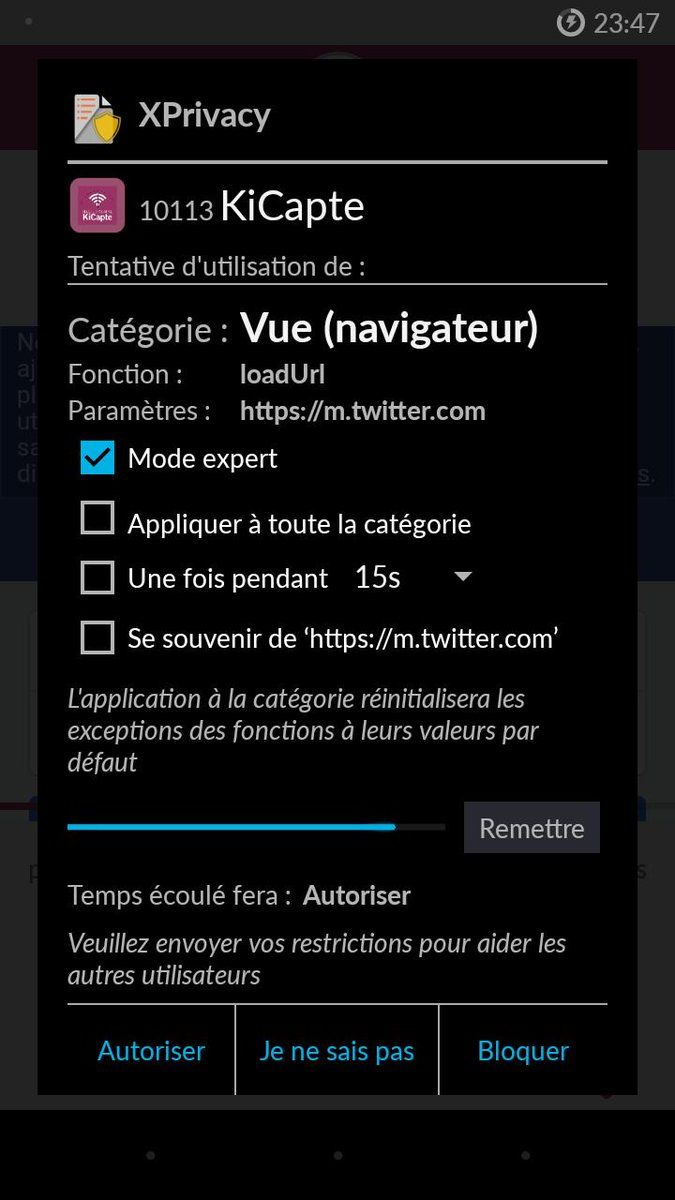Open the 15s duration dropdown
Image resolution: width=675 pixels, height=1200 pixels.
(x=413, y=577)
